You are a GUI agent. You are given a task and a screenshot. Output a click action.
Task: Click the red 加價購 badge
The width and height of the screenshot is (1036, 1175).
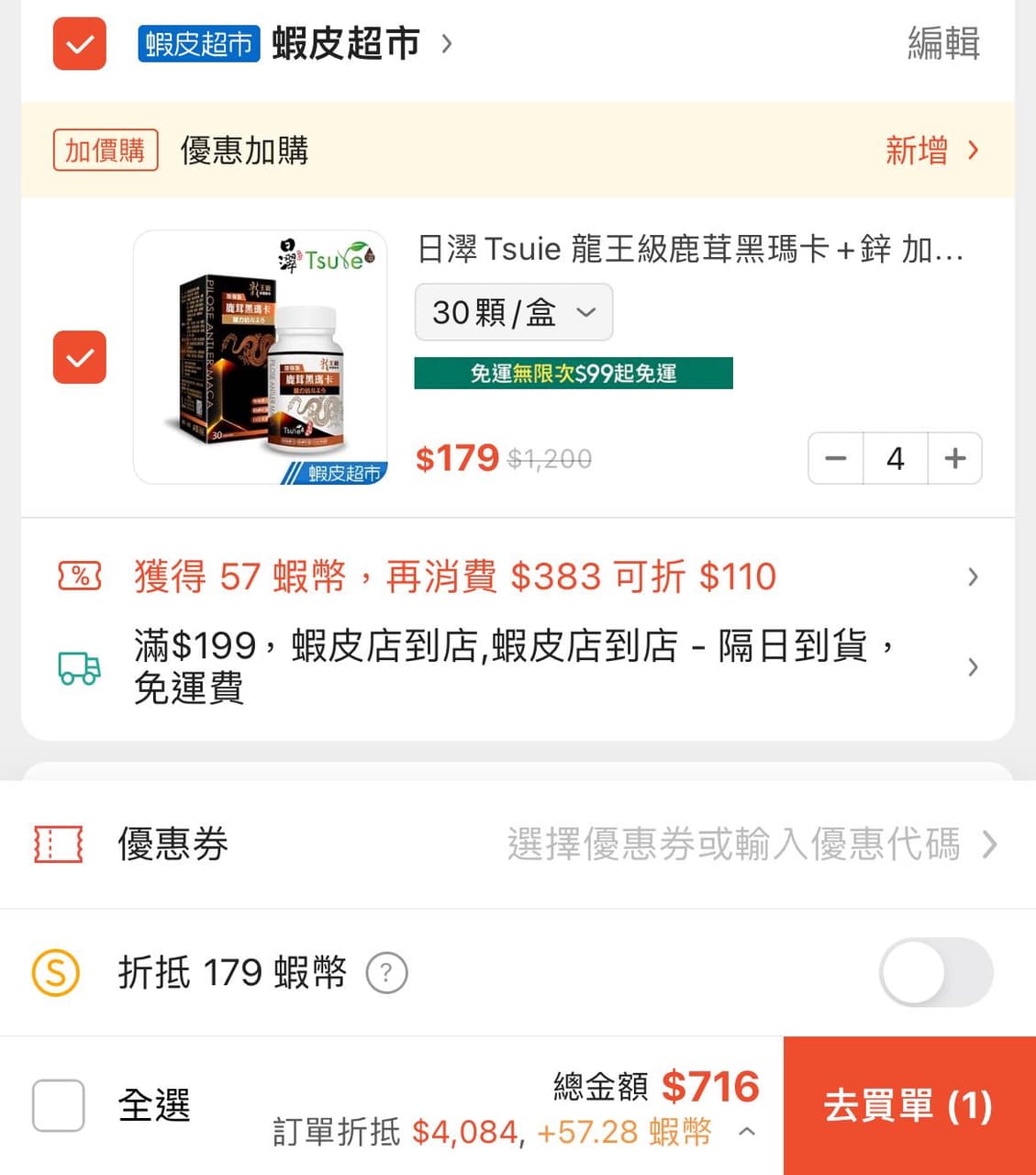pos(105,150)
